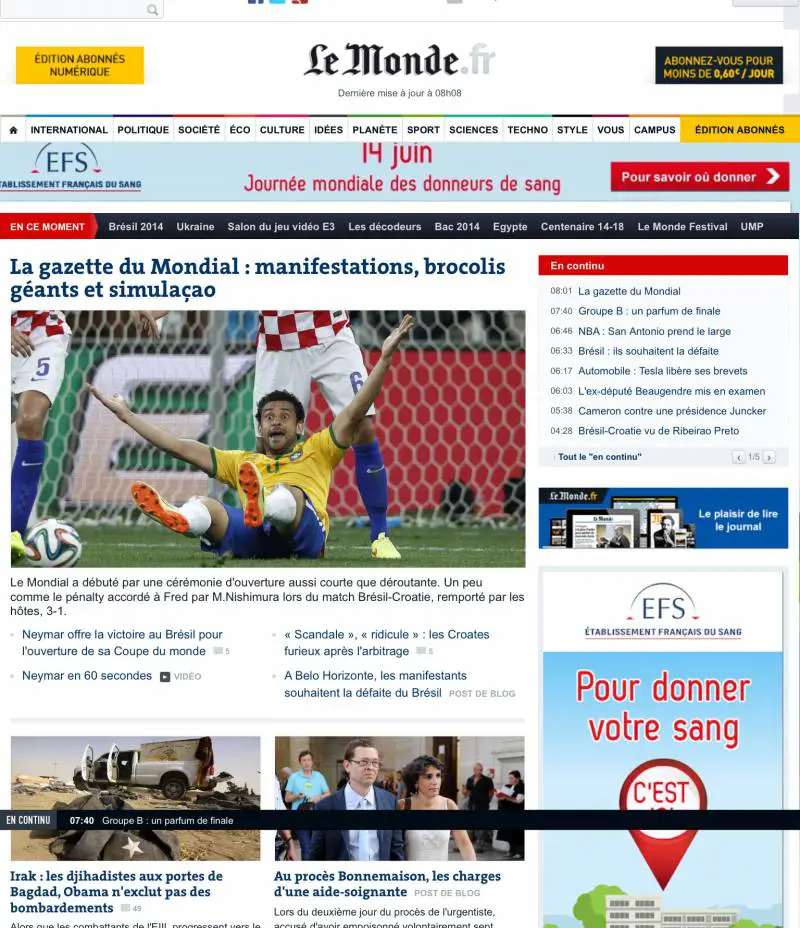
Task: Open the Bac 2014 trending topic
Action: (x=457, y=227)
